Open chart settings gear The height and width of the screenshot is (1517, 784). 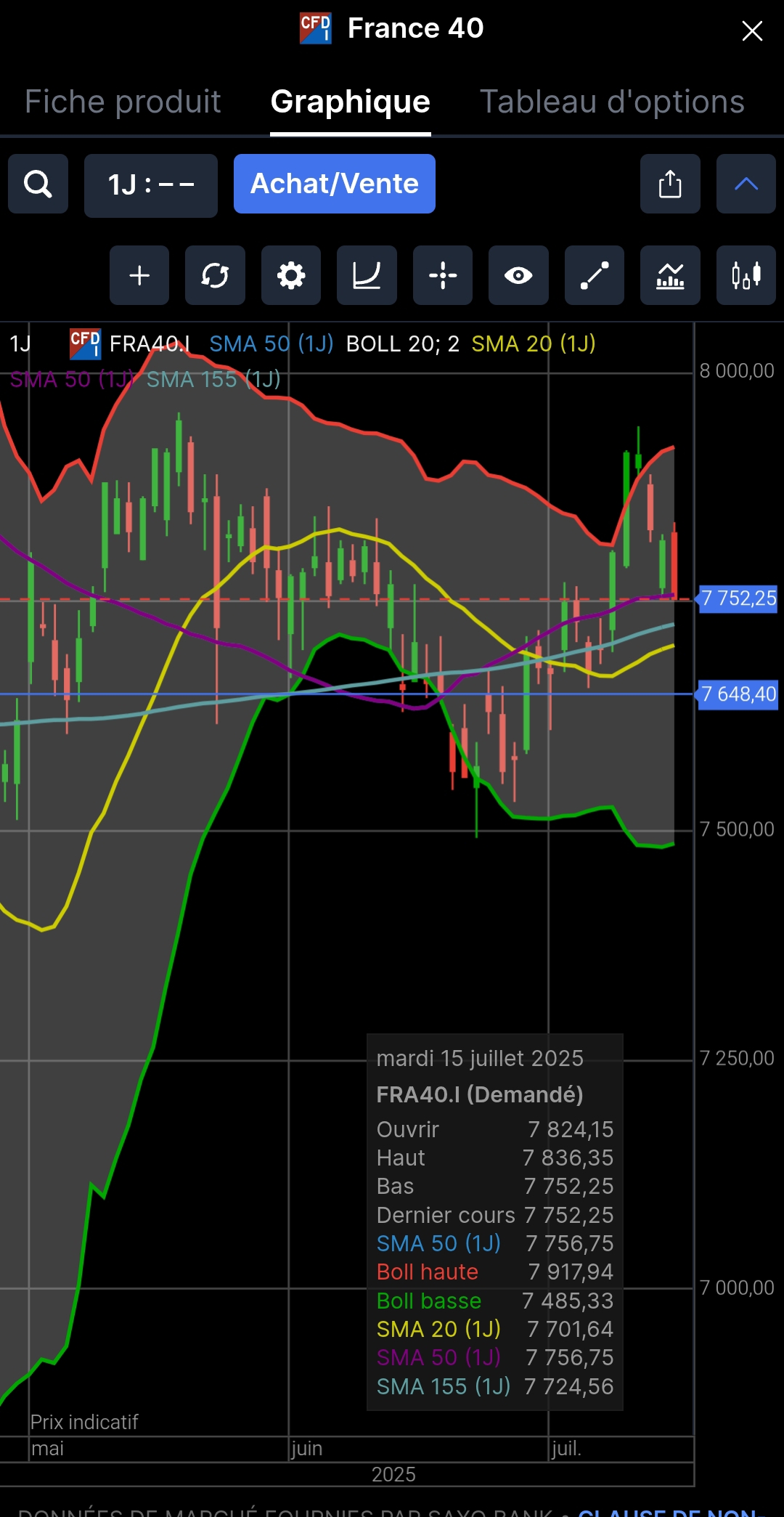pos(291,275)
